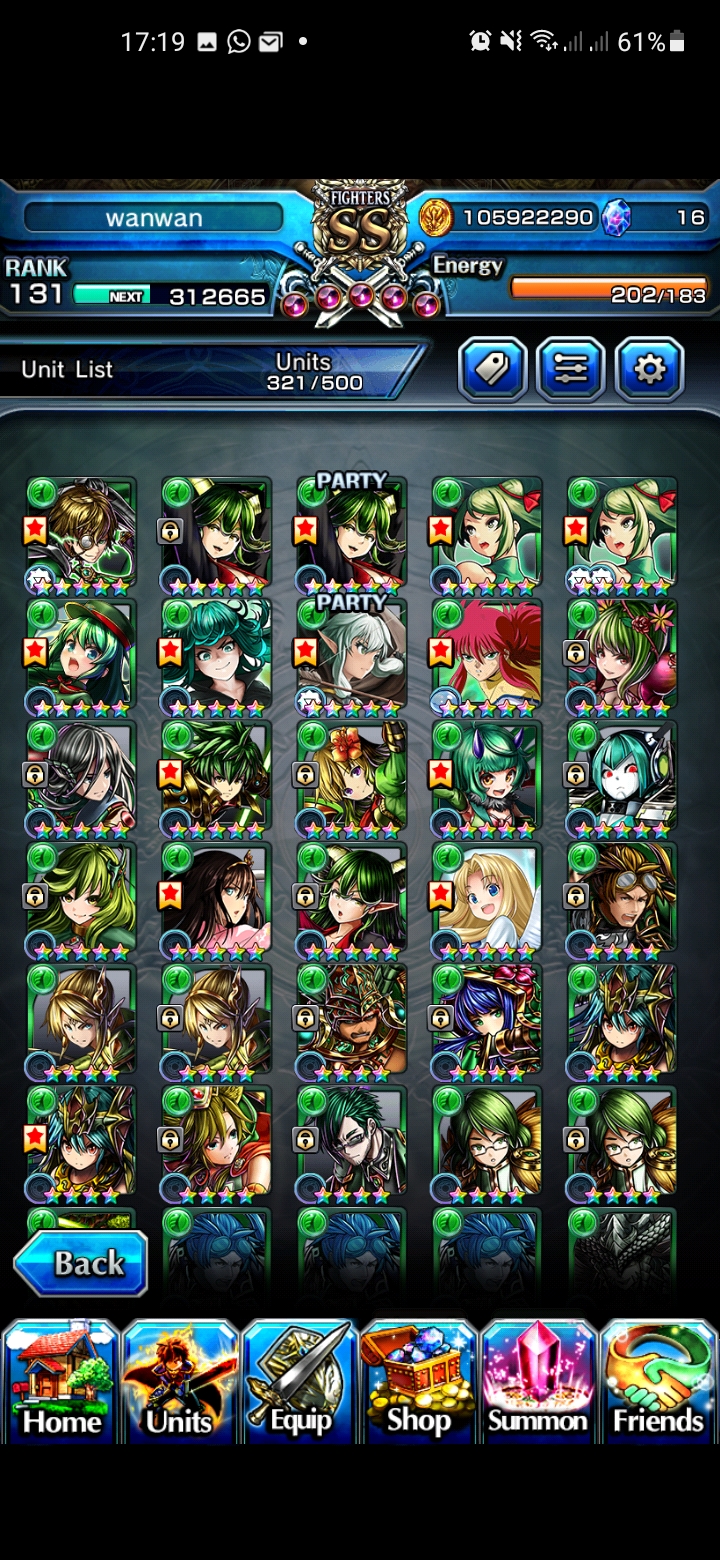Open the tag filter icon
The width and height of the screenshot is (720, 1560).
[493, 370]
